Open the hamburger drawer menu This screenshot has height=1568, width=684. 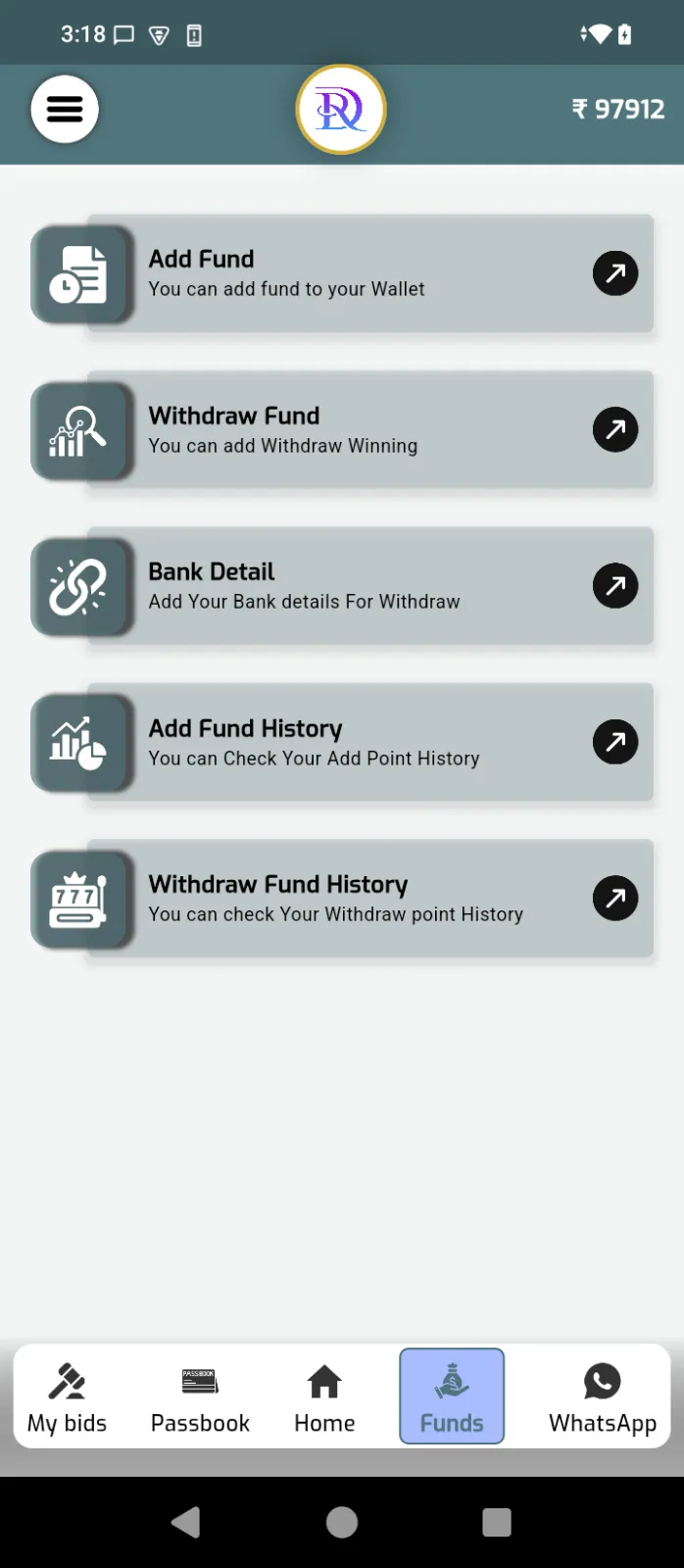click(x=65, y=109)
